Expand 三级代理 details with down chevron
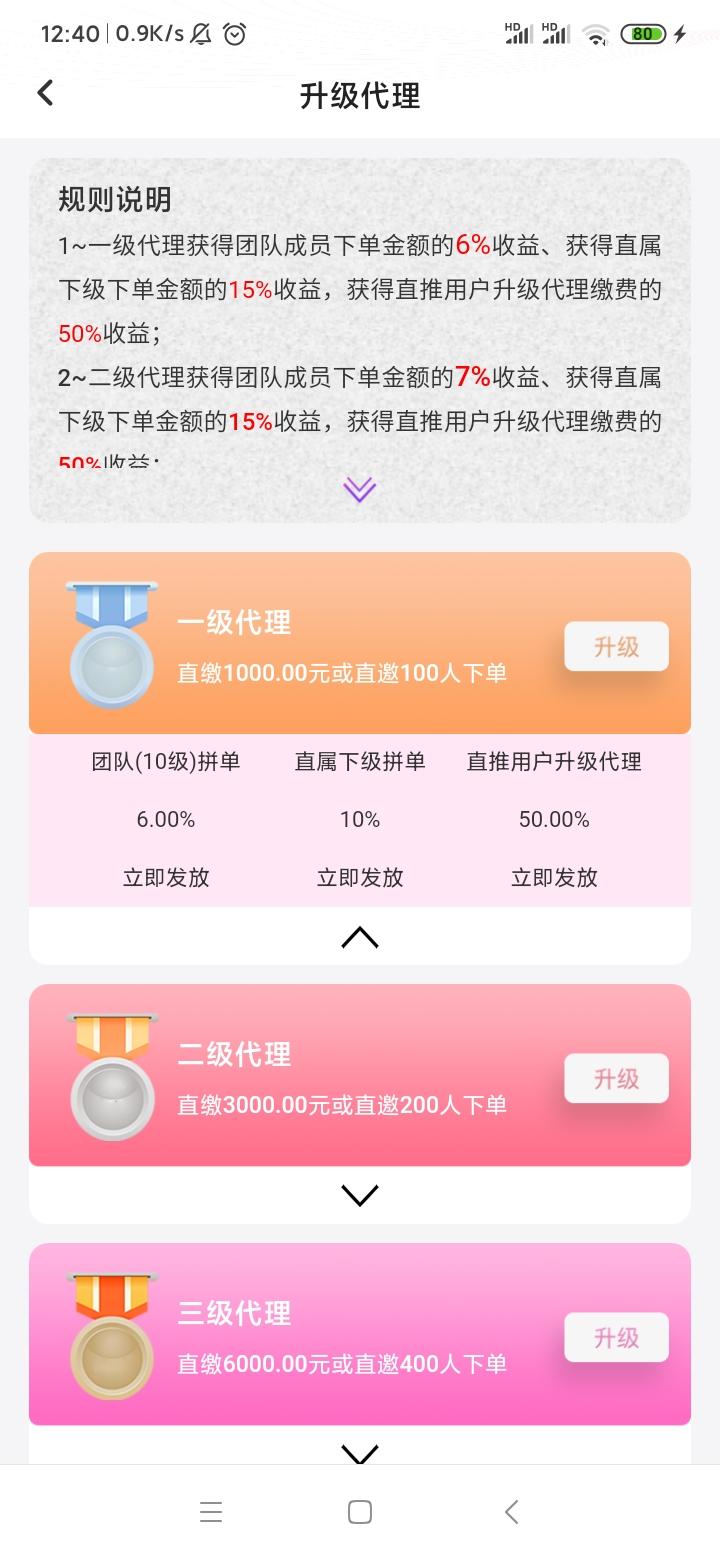The width and height of the screenshot is (720, 1560). coord(358,1455)
